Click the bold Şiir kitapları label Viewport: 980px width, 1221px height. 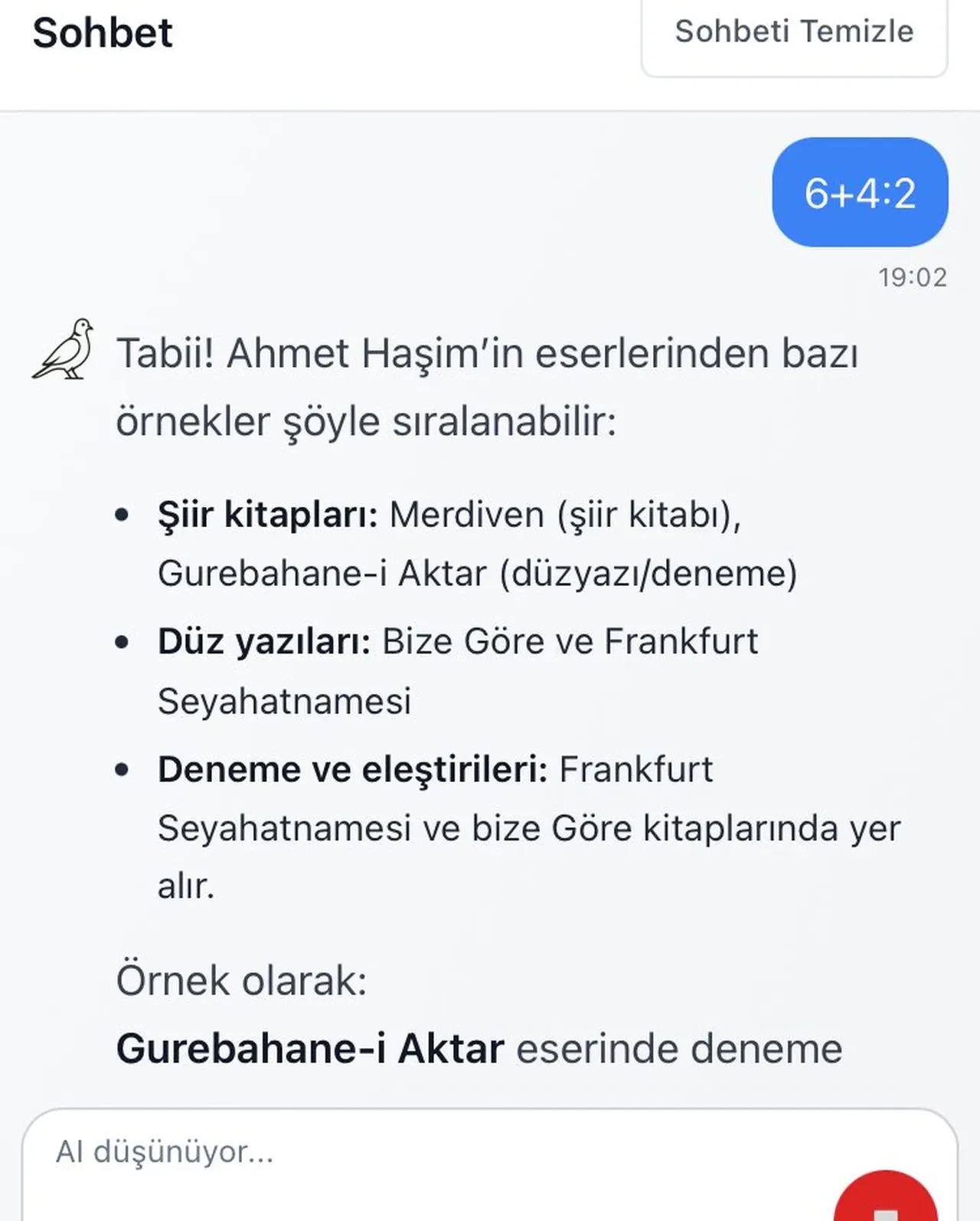point(266,515)
